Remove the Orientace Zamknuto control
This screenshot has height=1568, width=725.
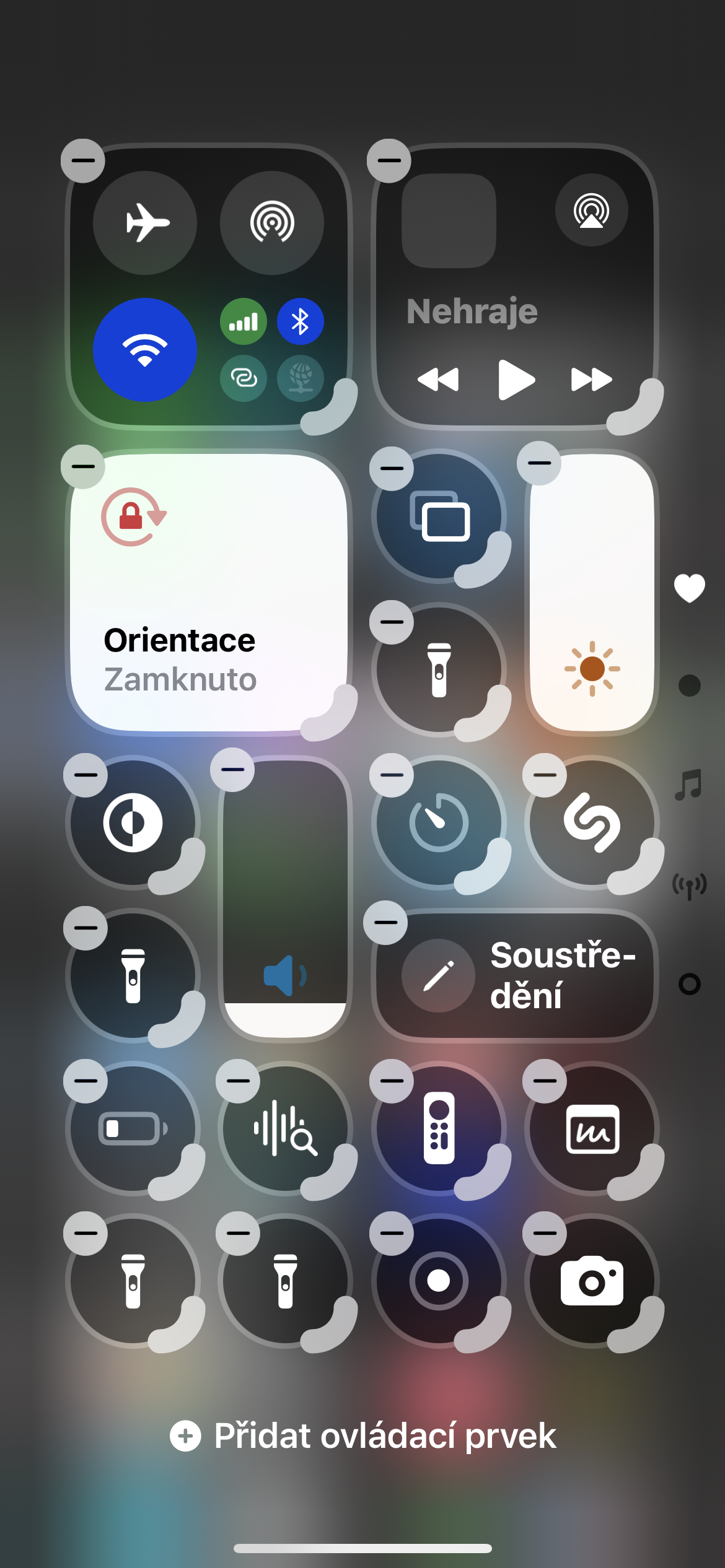pos(83,467)
